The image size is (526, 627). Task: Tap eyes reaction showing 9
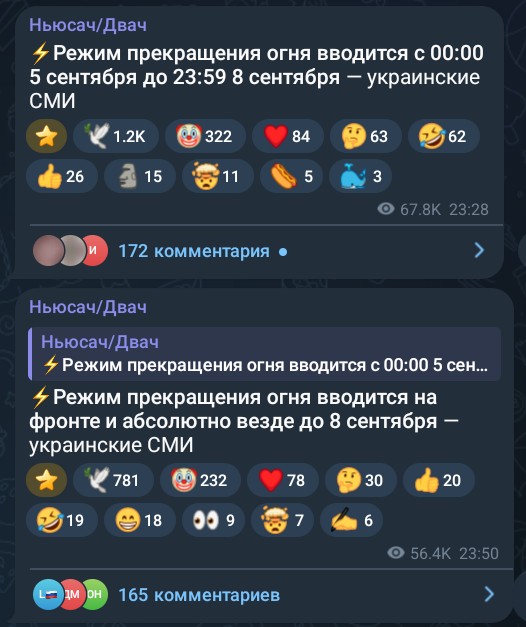click(x=213, y=520)
